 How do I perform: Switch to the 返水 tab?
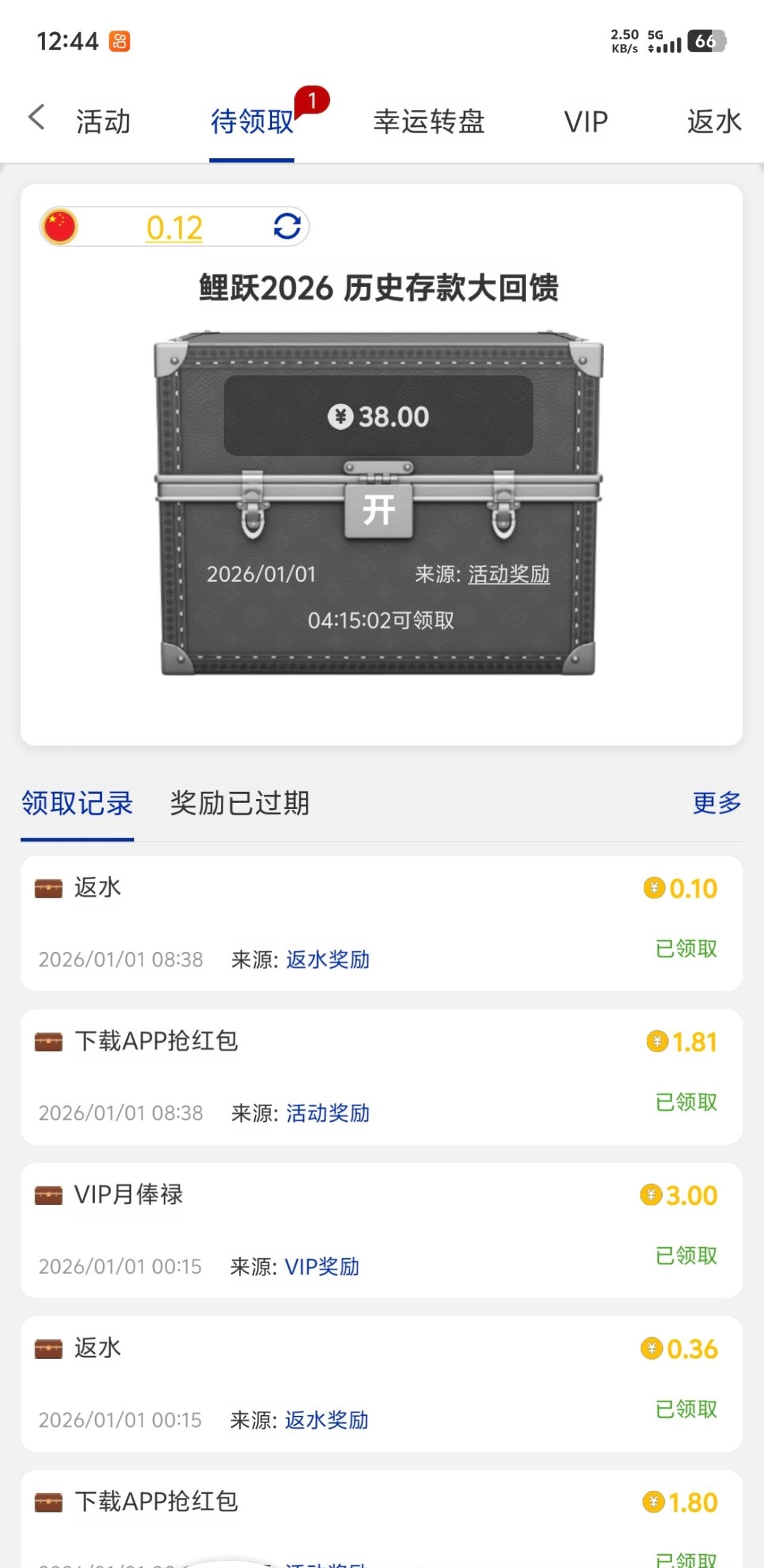[714, 122]
